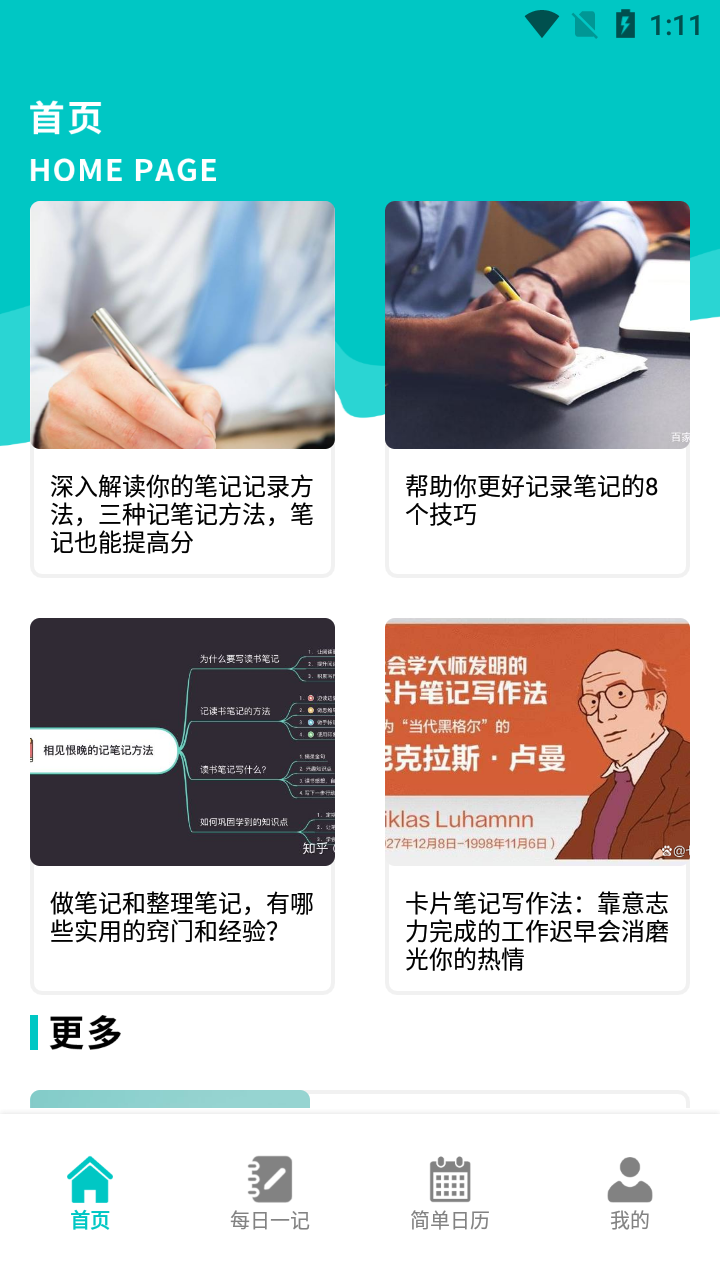The image size is (720, 1280).
Task: Switch to the 简单日历 tab
Action: click(450, 1194)
